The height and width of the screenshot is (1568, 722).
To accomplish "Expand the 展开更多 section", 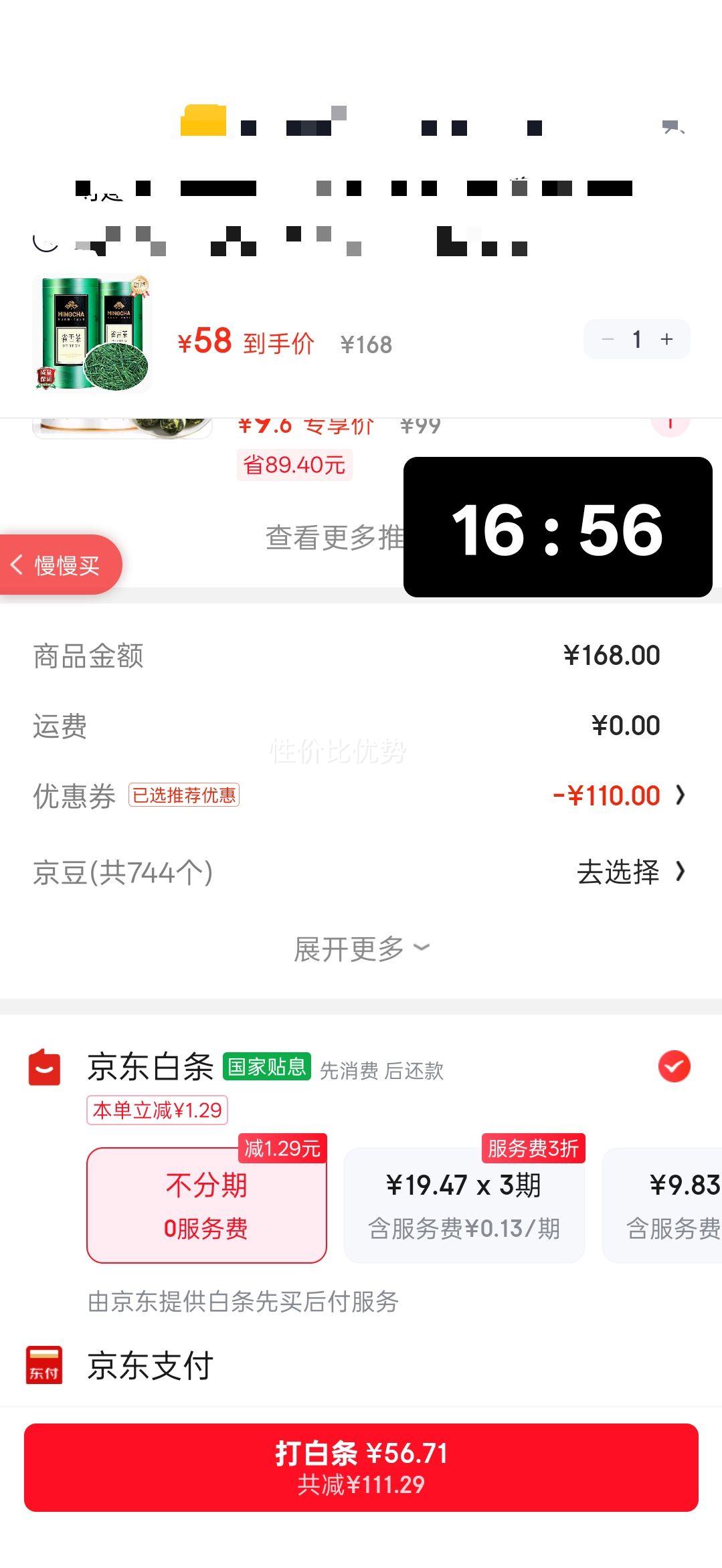I will [361, 947].
